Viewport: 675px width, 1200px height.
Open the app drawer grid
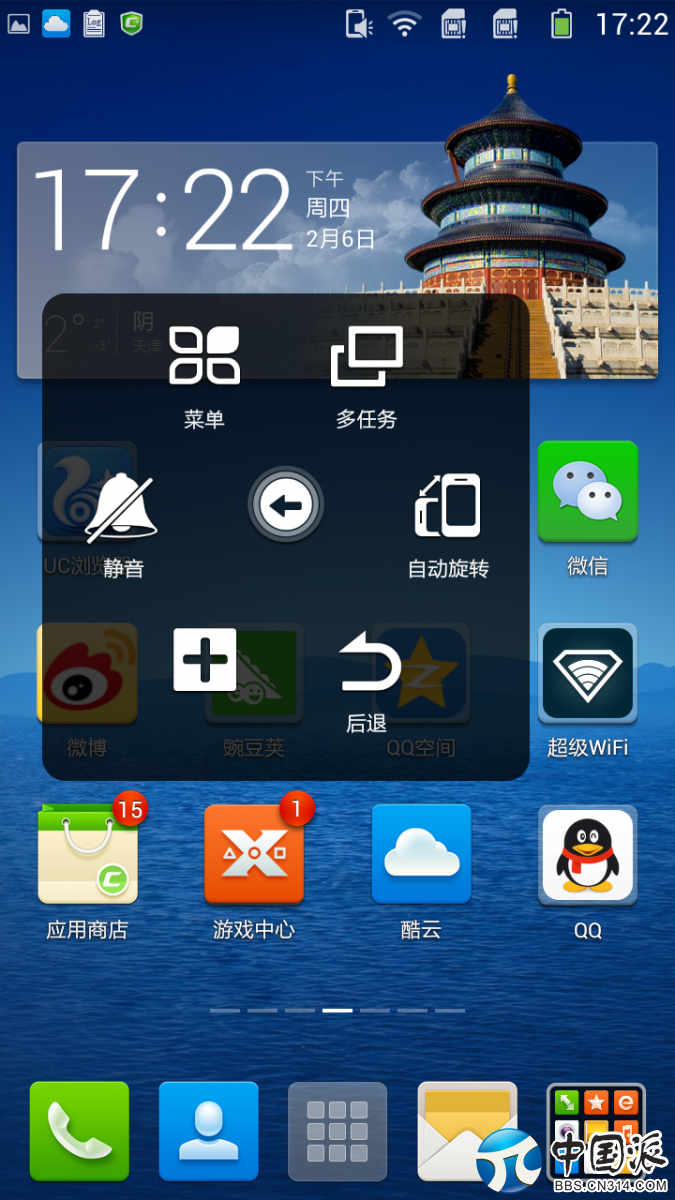[x=337, y=1130]
